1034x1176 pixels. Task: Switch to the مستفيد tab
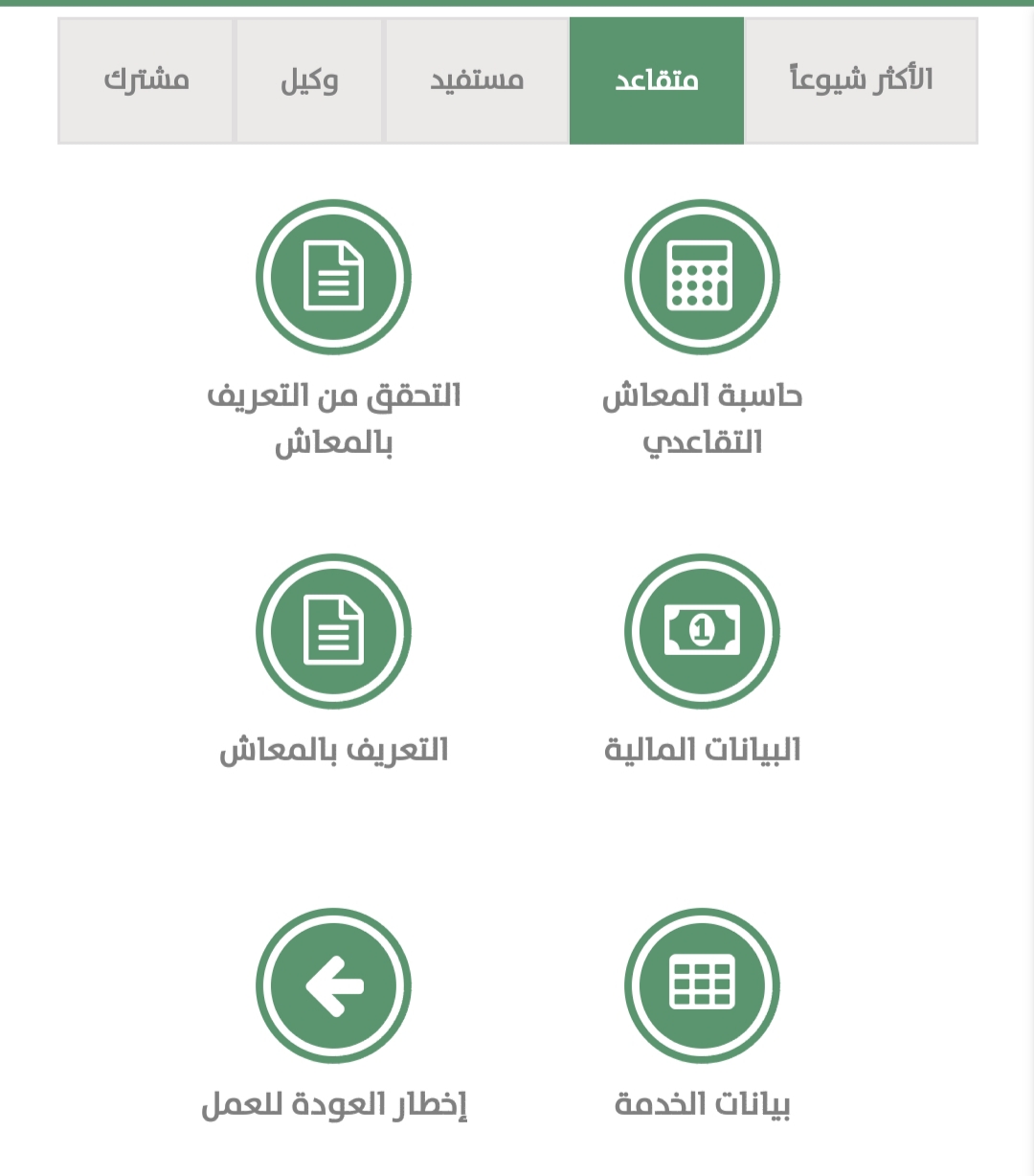(477, 80)
